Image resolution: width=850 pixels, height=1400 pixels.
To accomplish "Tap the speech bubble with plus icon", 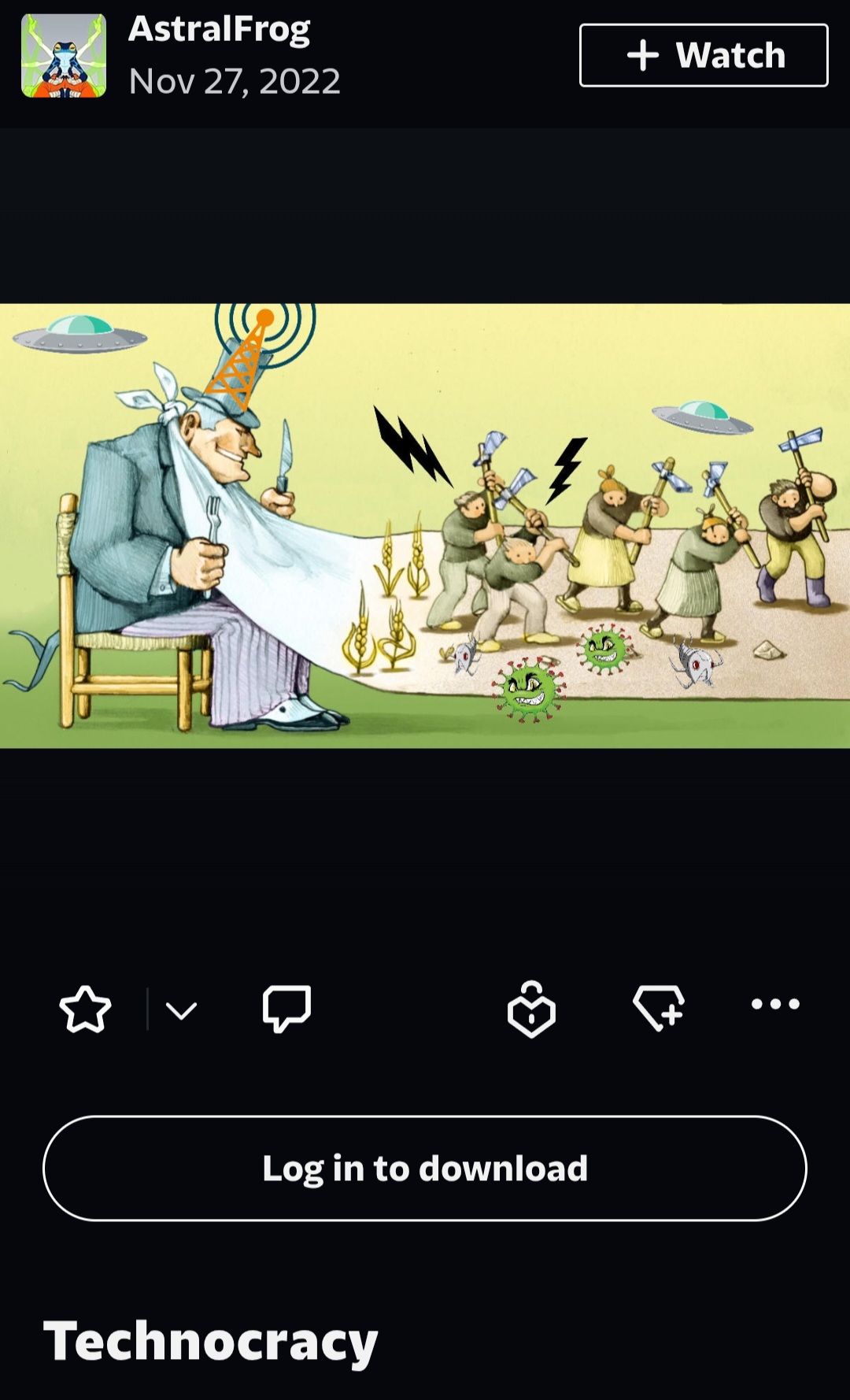I will (659, 1007).
